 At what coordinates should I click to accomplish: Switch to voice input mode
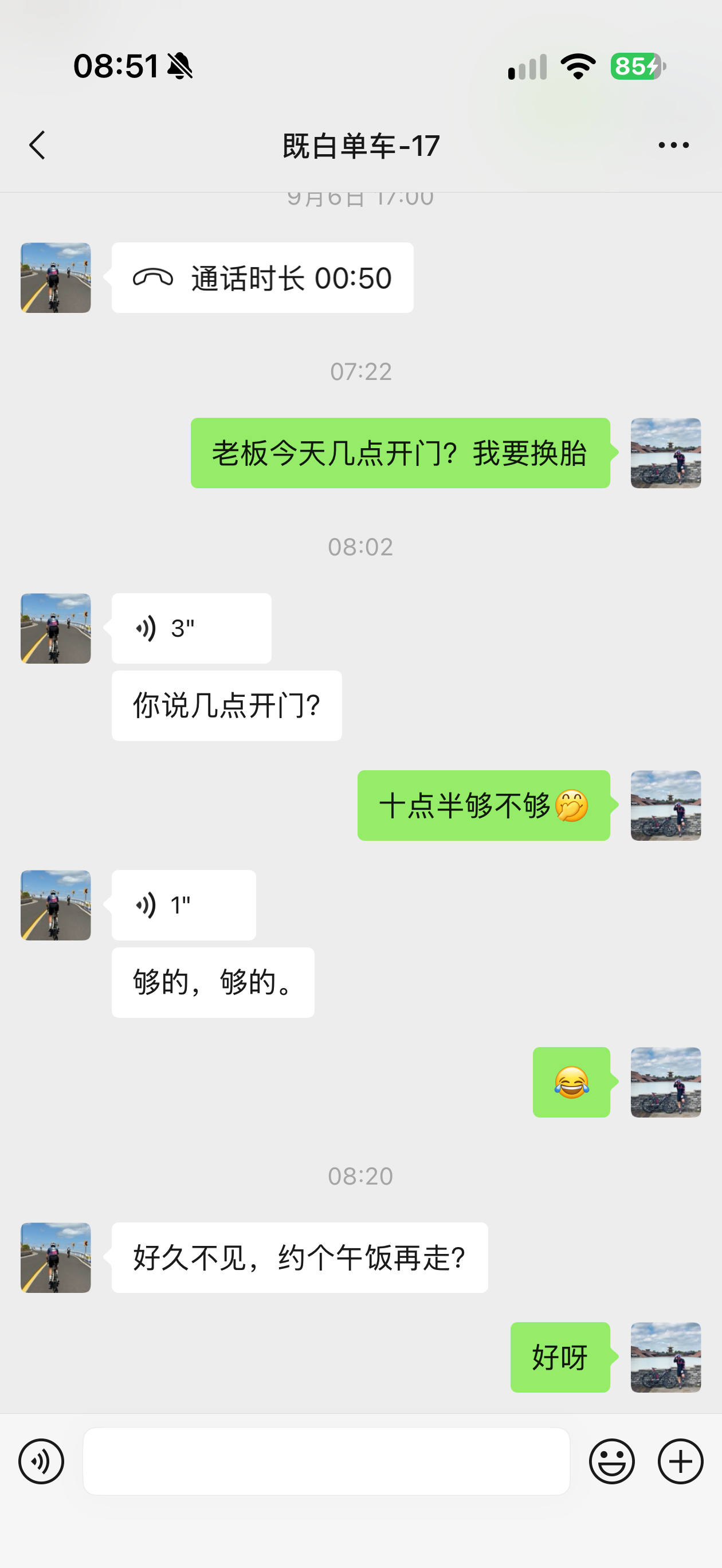click(41, 1461)
